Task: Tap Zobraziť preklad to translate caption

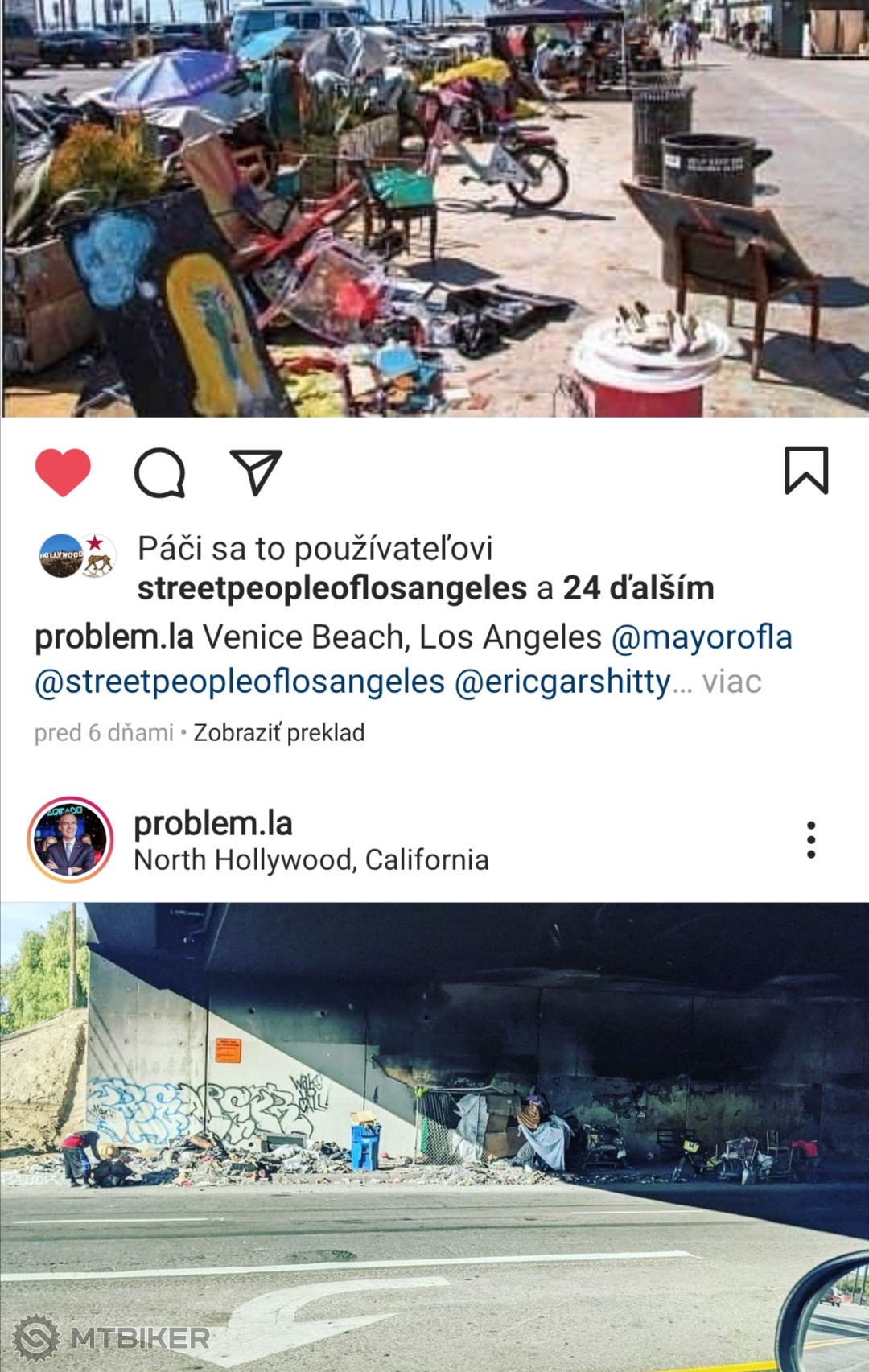Action: [x=278, y=733]
